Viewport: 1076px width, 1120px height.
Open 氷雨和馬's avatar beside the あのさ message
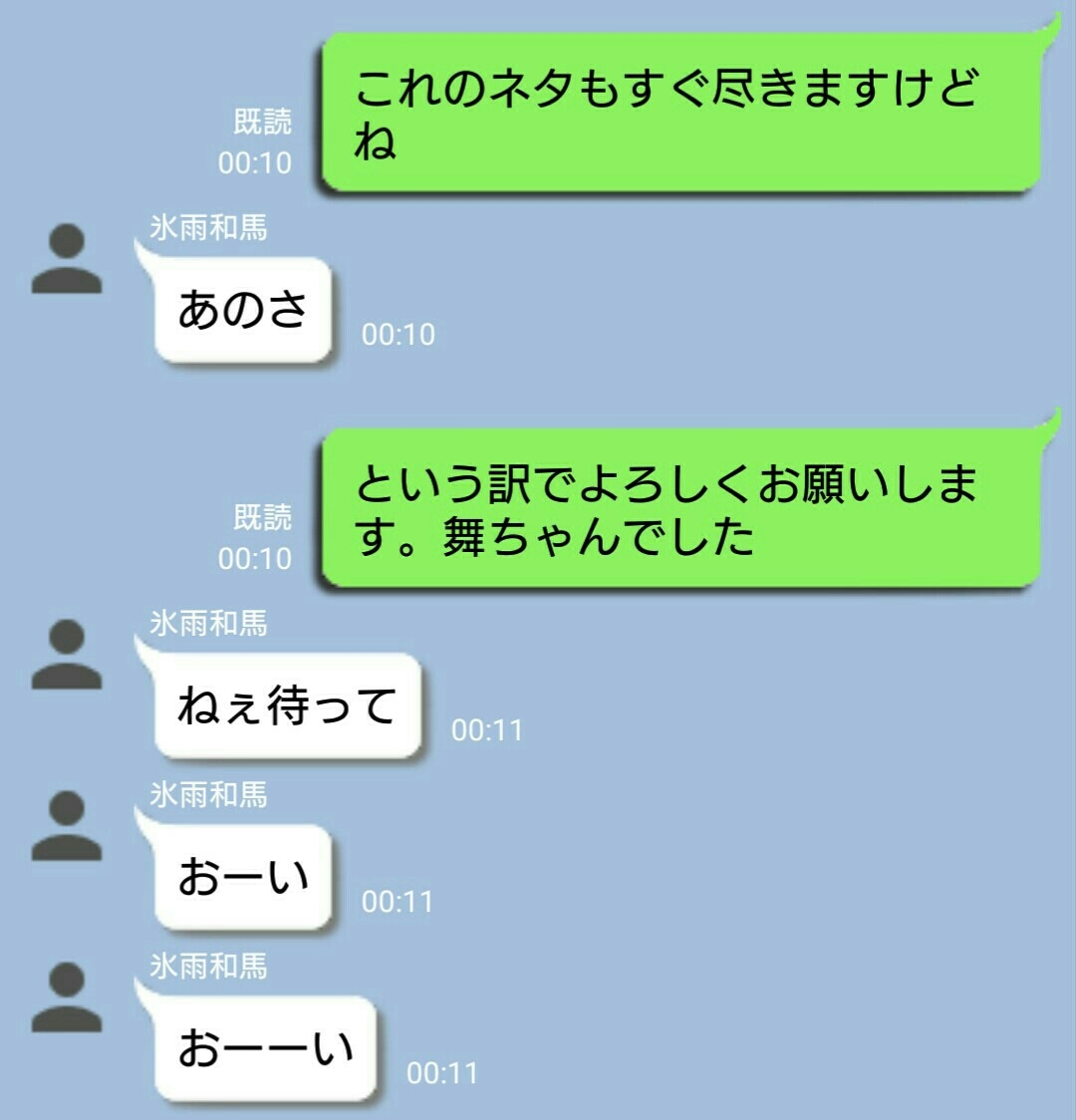click(67, 260)
